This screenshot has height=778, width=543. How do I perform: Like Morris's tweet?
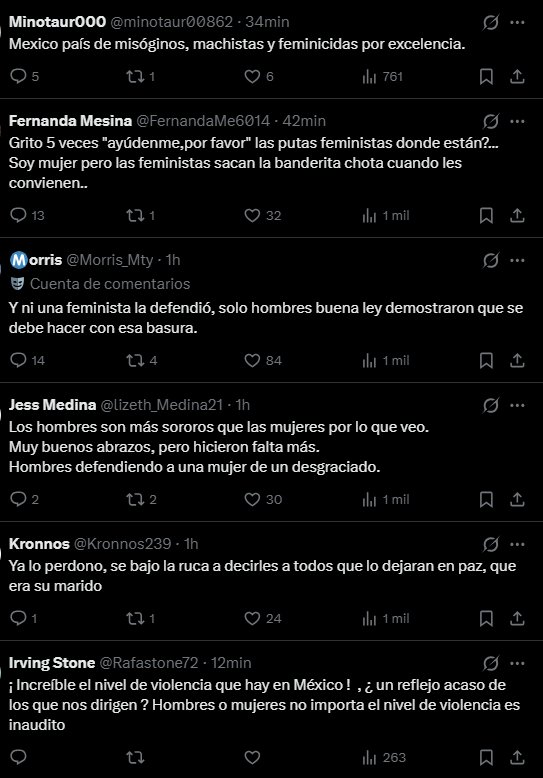click(x=252, y=360)
